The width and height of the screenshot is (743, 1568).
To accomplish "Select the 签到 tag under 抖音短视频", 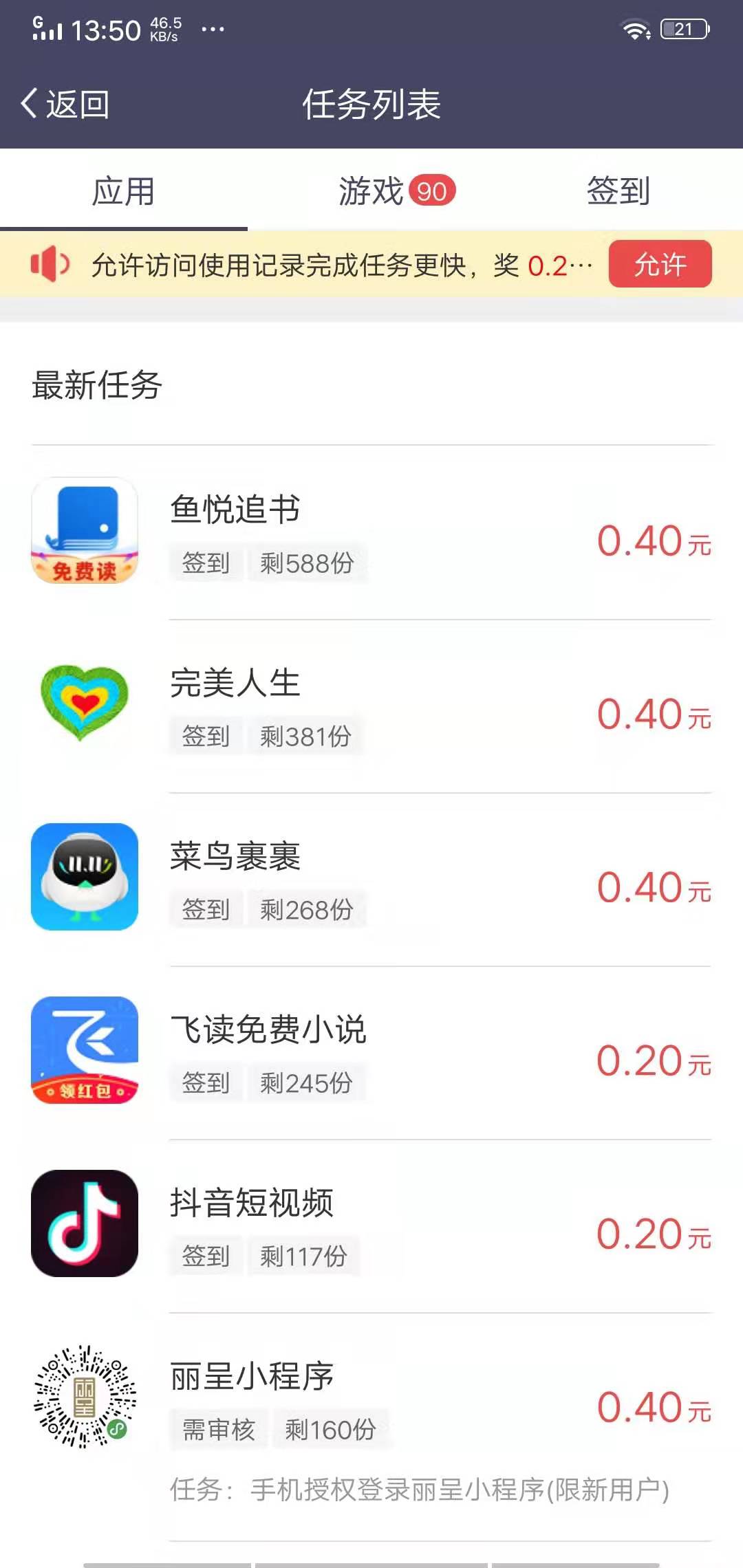I will pos(205,1256).
